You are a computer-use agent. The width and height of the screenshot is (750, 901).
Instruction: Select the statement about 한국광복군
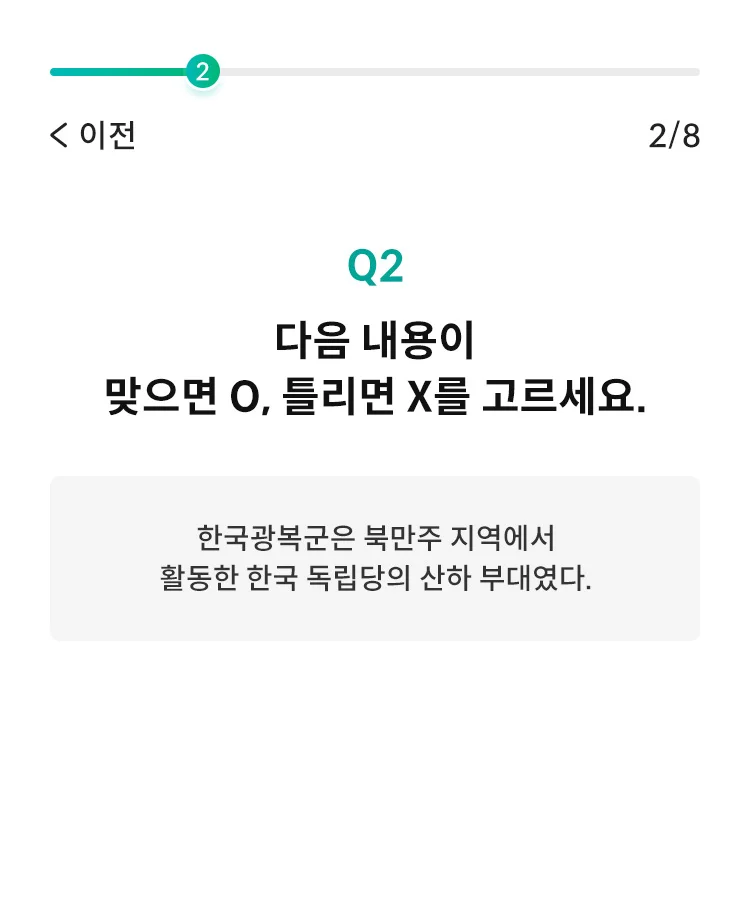[x=375, y=557]
